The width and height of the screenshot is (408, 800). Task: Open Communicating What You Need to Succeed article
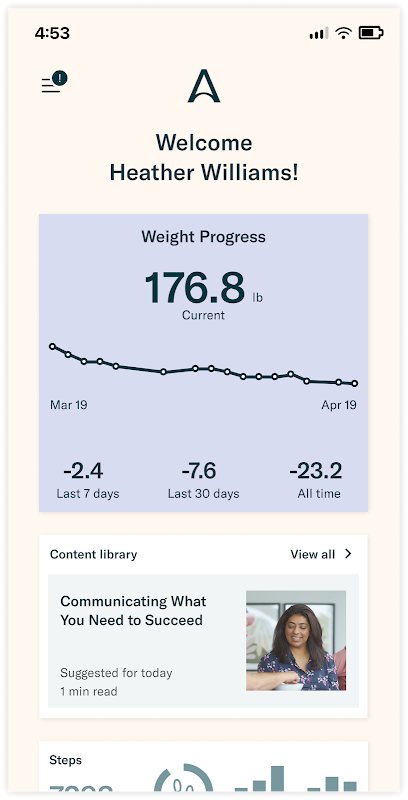point(203,641)
